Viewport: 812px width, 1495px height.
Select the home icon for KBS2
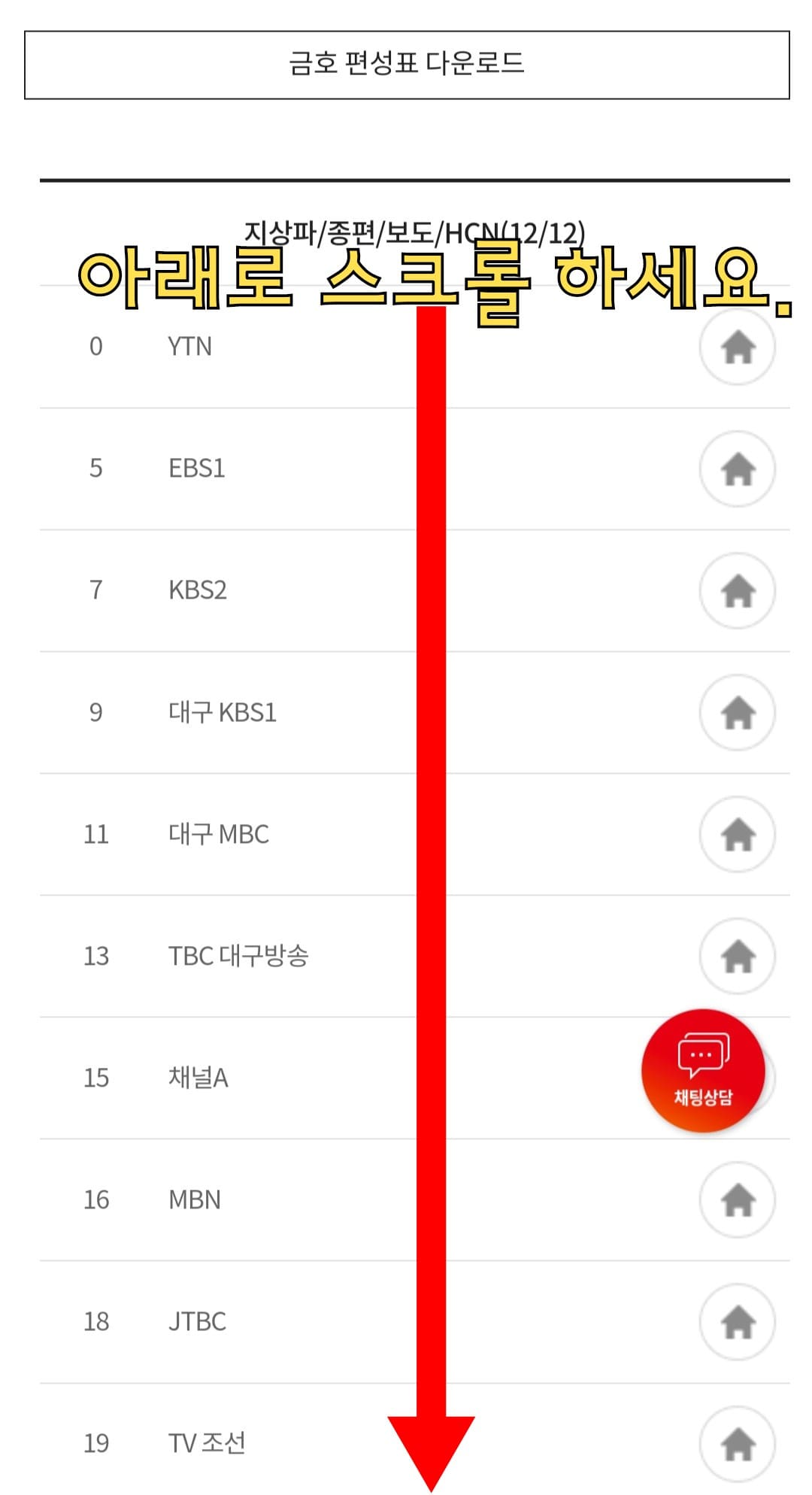(738, 590)
